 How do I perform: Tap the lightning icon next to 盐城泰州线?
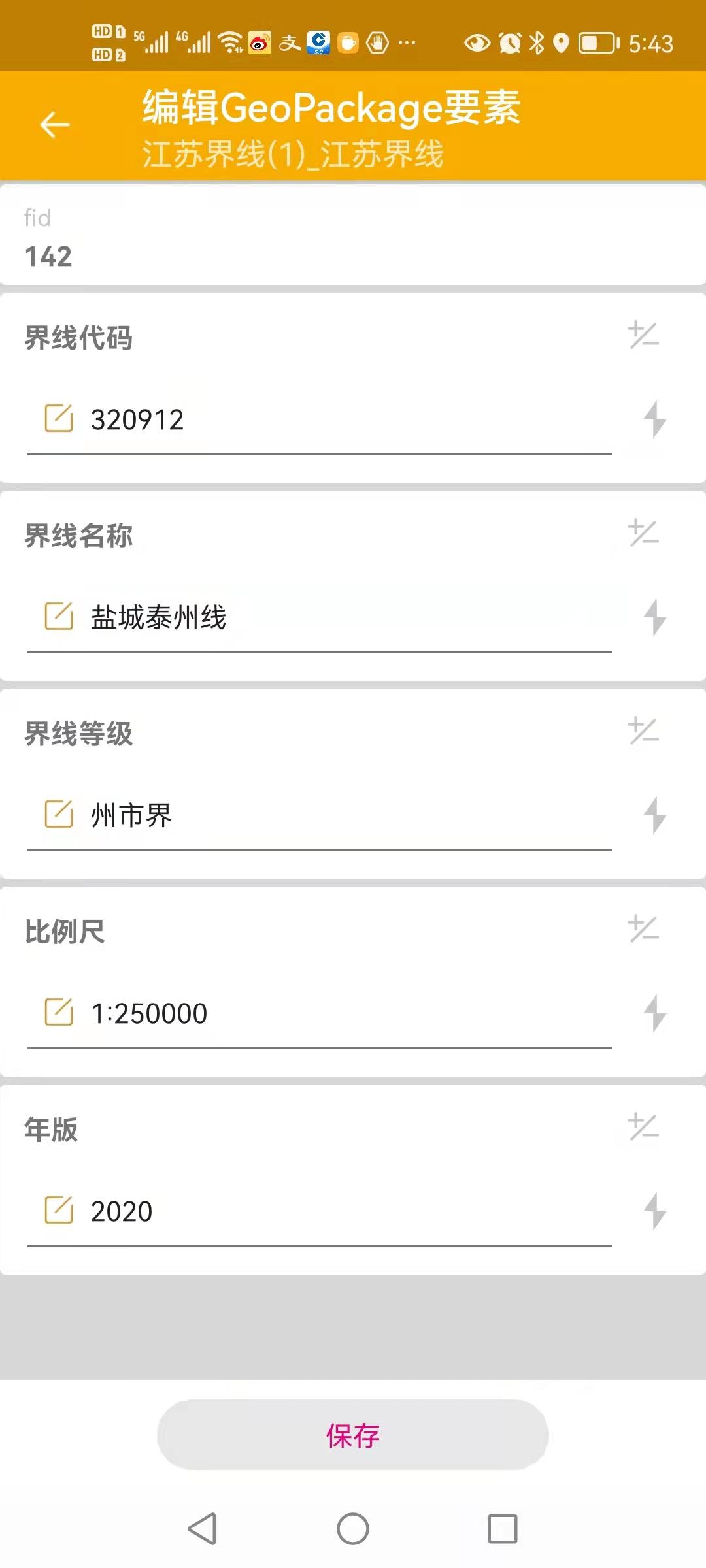pyautogui.click(x=654, y=617)
